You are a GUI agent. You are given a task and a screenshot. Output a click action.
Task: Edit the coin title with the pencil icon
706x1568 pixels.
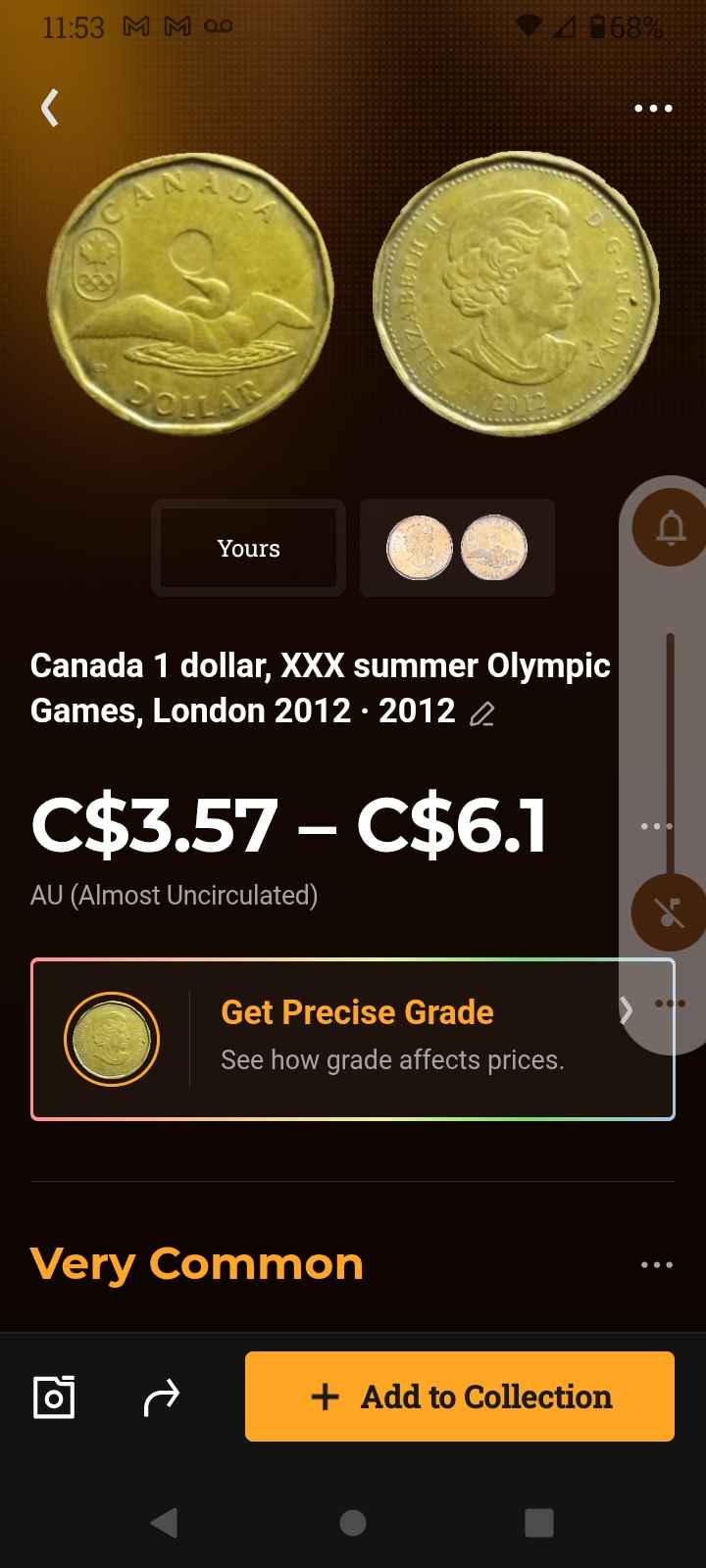481,713
